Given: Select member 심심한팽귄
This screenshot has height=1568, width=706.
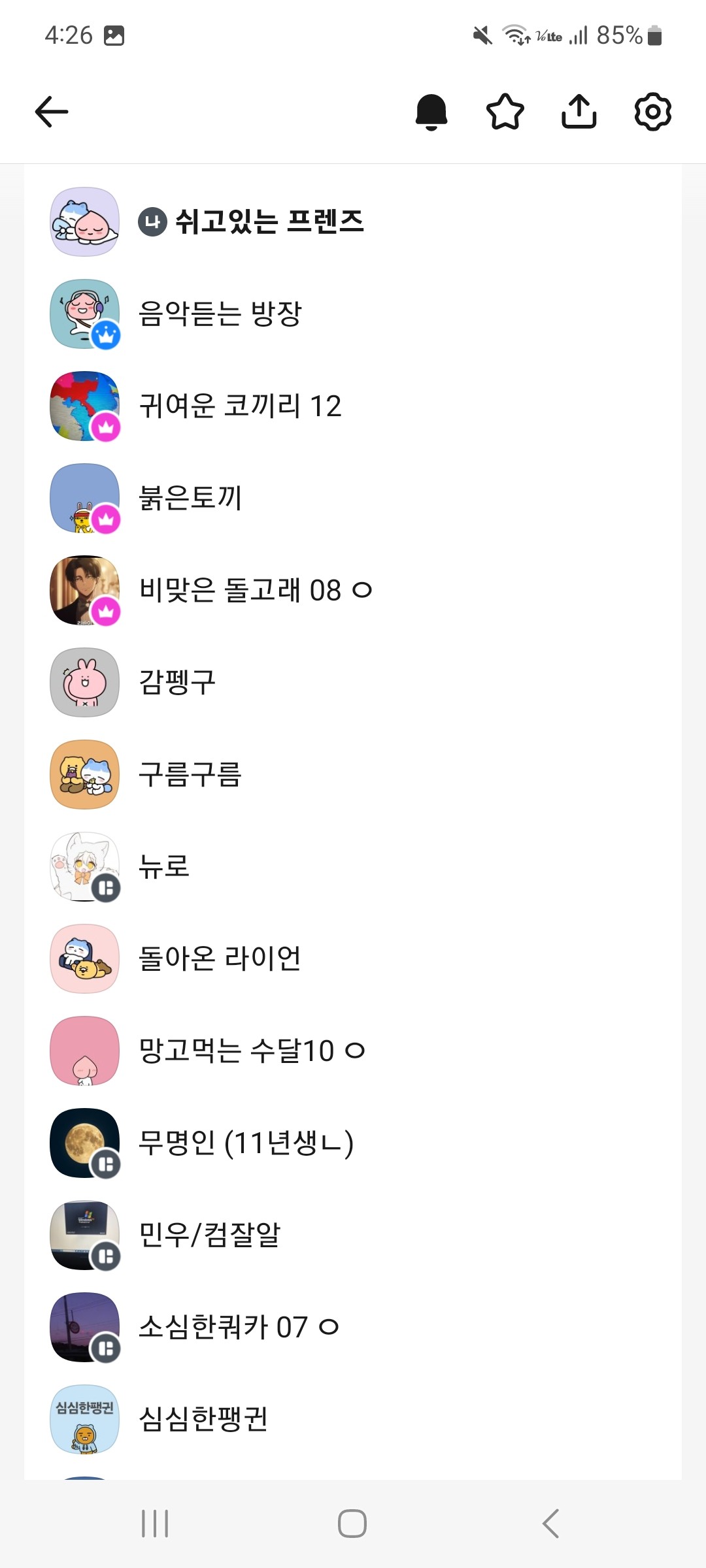Looking at the screenshot, I should click(x=207, y=1419).
